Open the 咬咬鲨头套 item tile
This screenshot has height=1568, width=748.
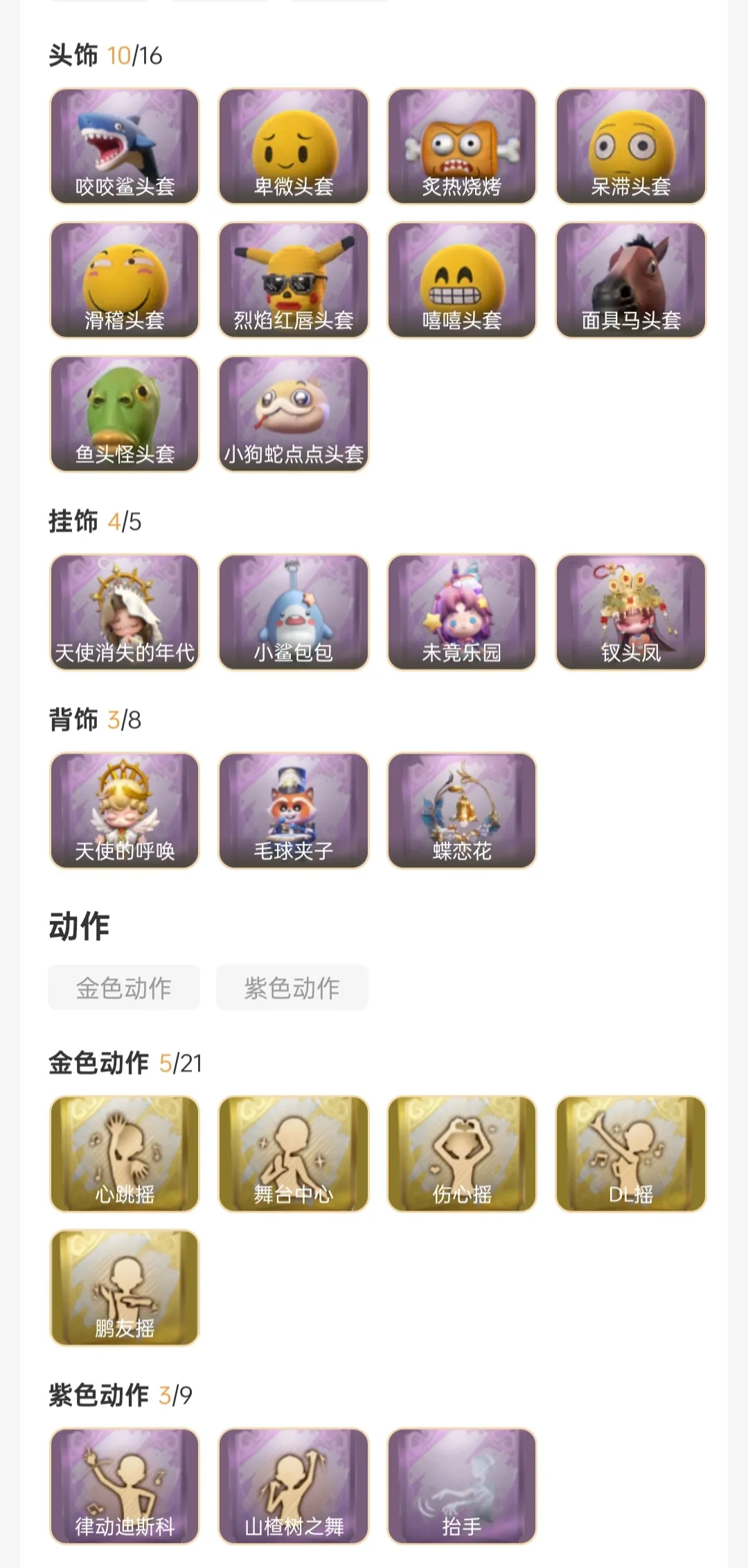point(125,146)
